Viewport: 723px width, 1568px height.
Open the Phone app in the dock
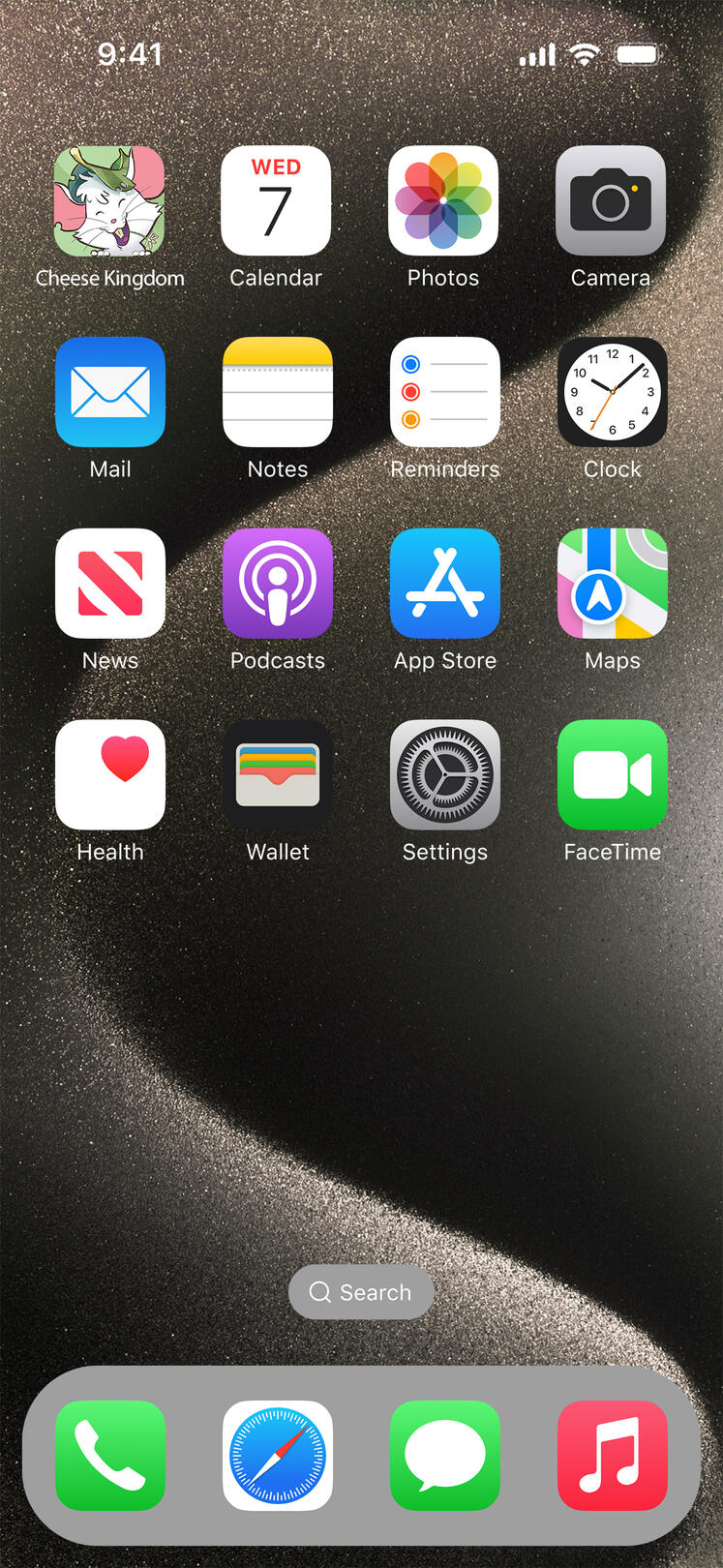[x=109, y=1455]
